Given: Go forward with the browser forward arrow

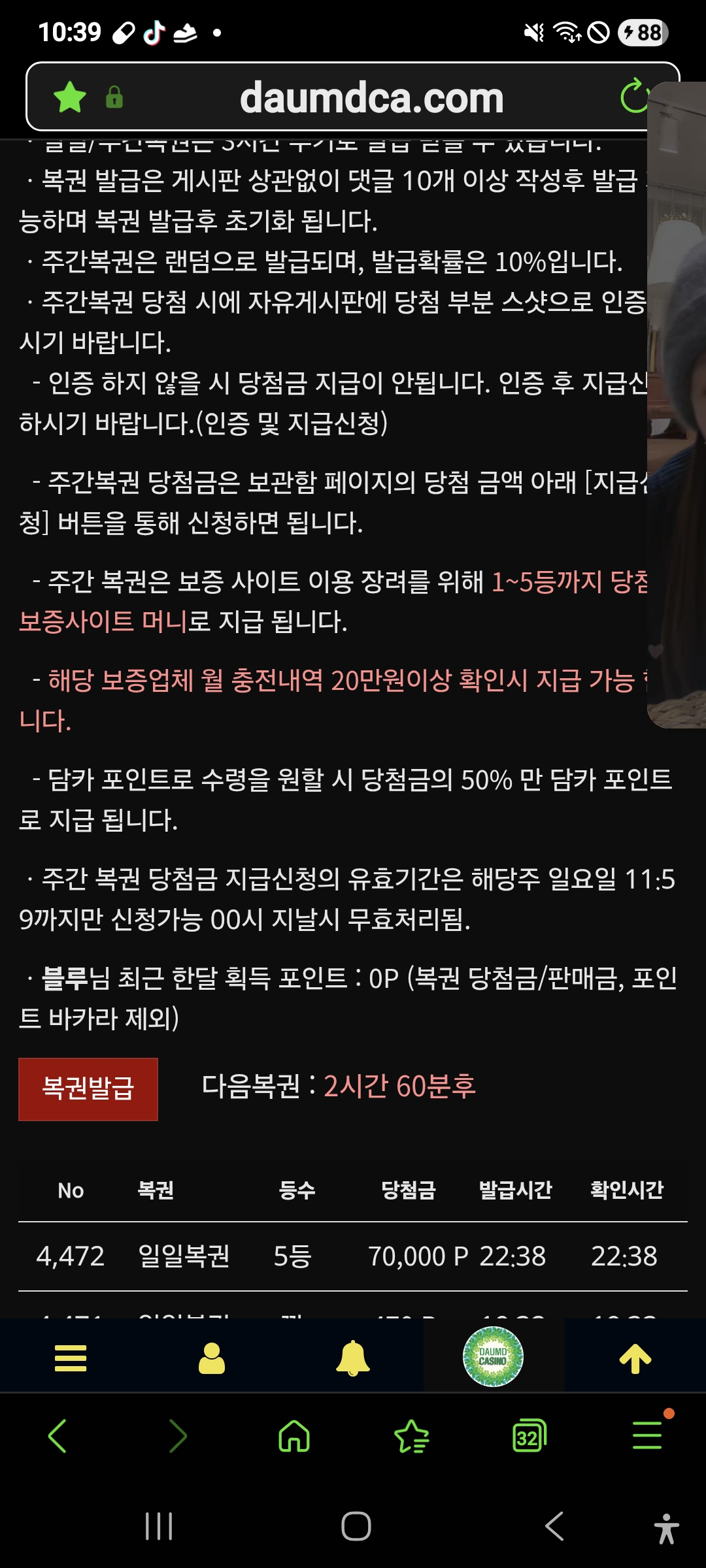Looking at the screenshot, I should pos(177,1436).
